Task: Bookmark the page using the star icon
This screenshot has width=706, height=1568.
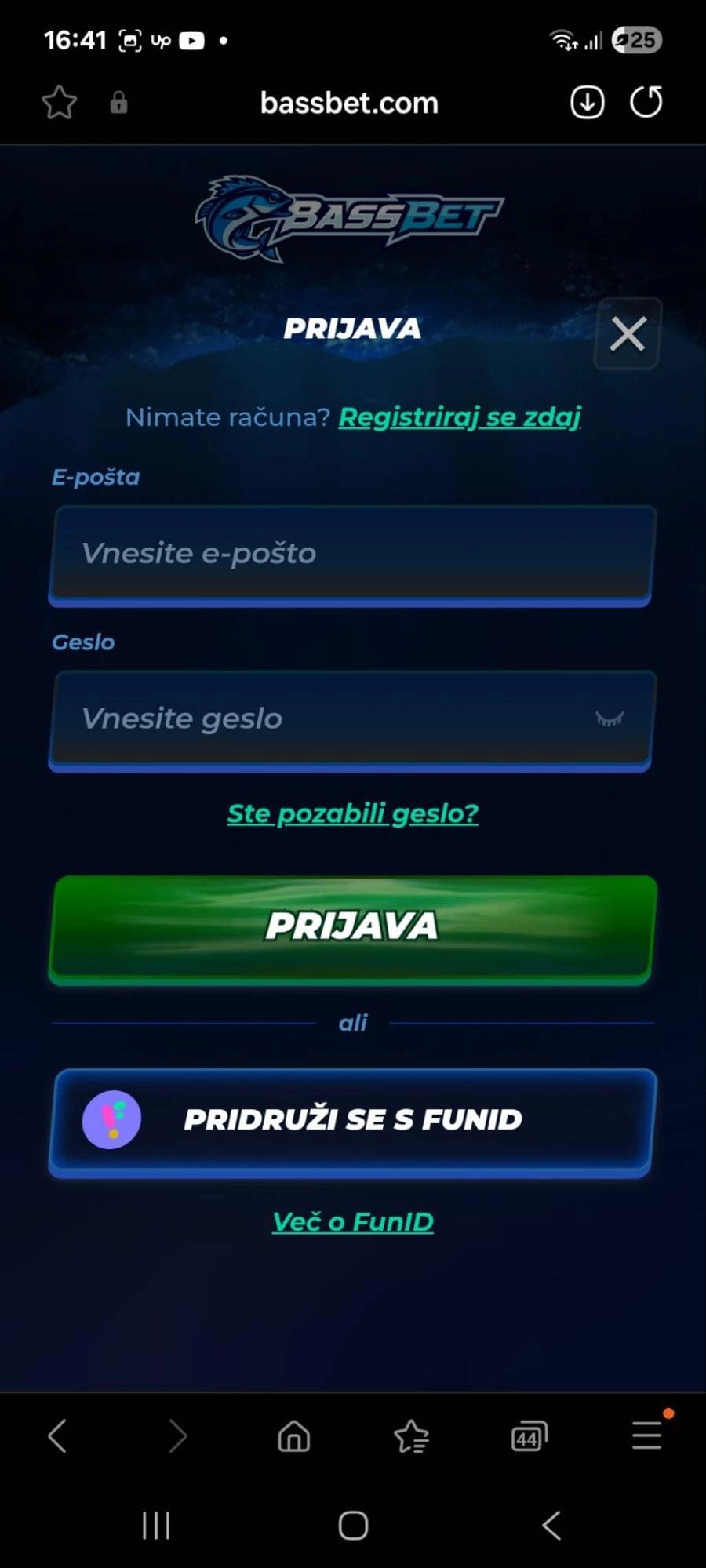Action: coord(60,101)
